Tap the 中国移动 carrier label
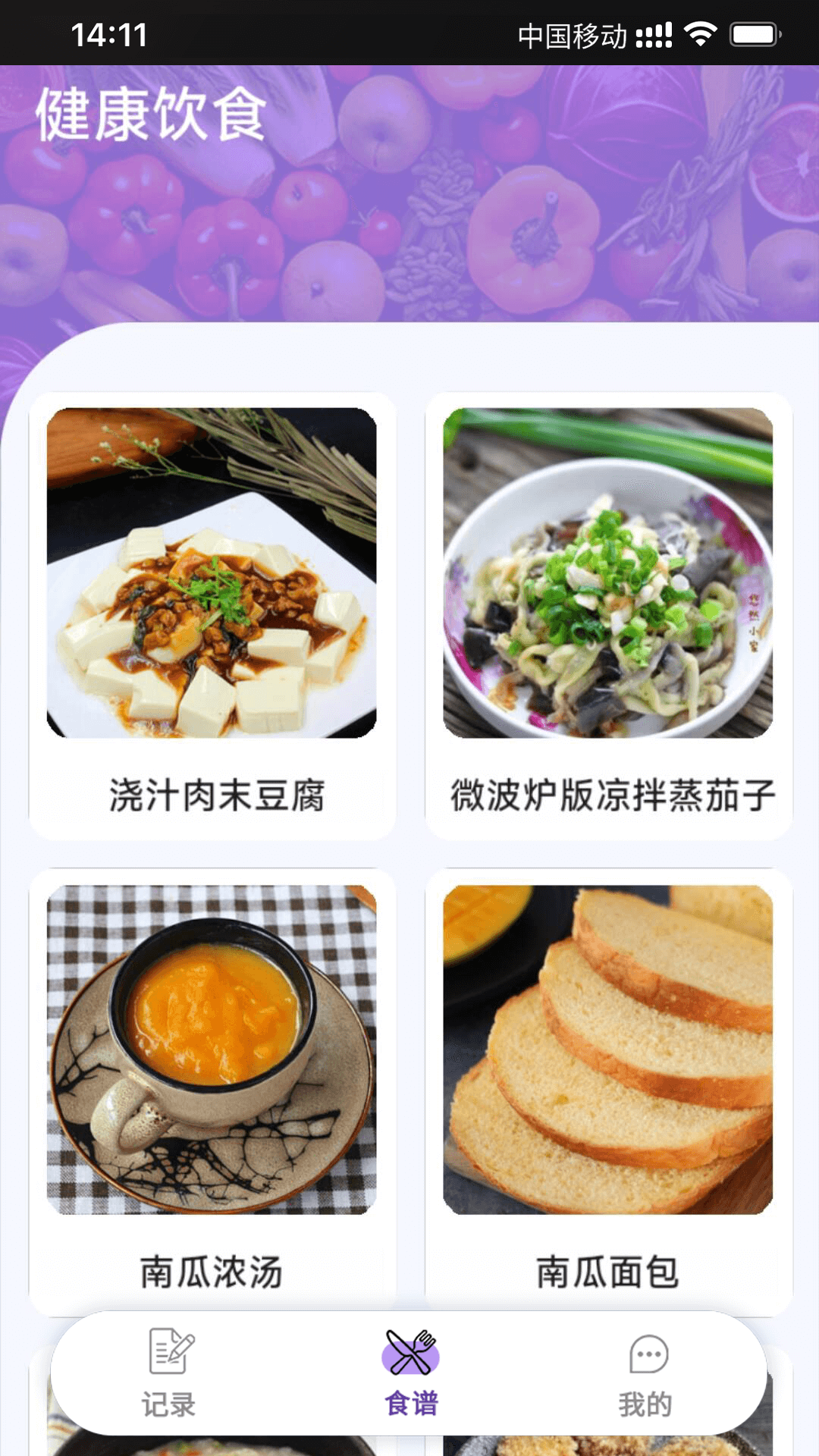The height and width of the screenshot is (1456, 819). tap(571, 33)
